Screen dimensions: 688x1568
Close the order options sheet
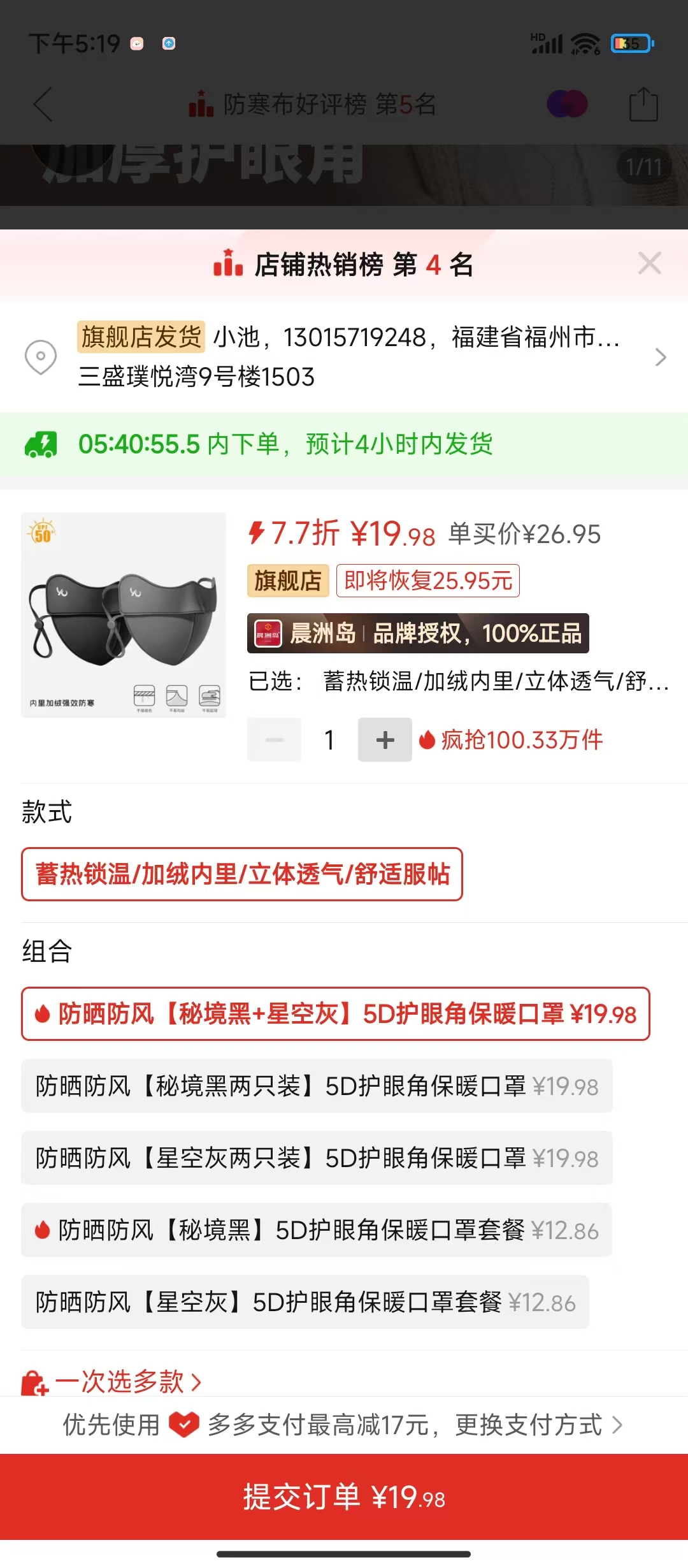coord(649,263)
